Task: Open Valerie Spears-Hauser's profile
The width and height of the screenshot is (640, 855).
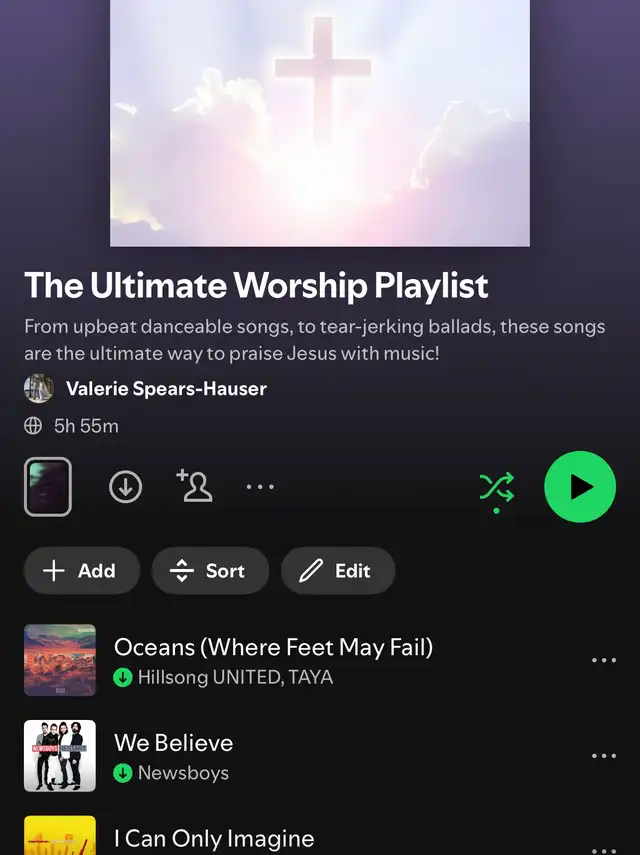Action: (x=165, y=388)
